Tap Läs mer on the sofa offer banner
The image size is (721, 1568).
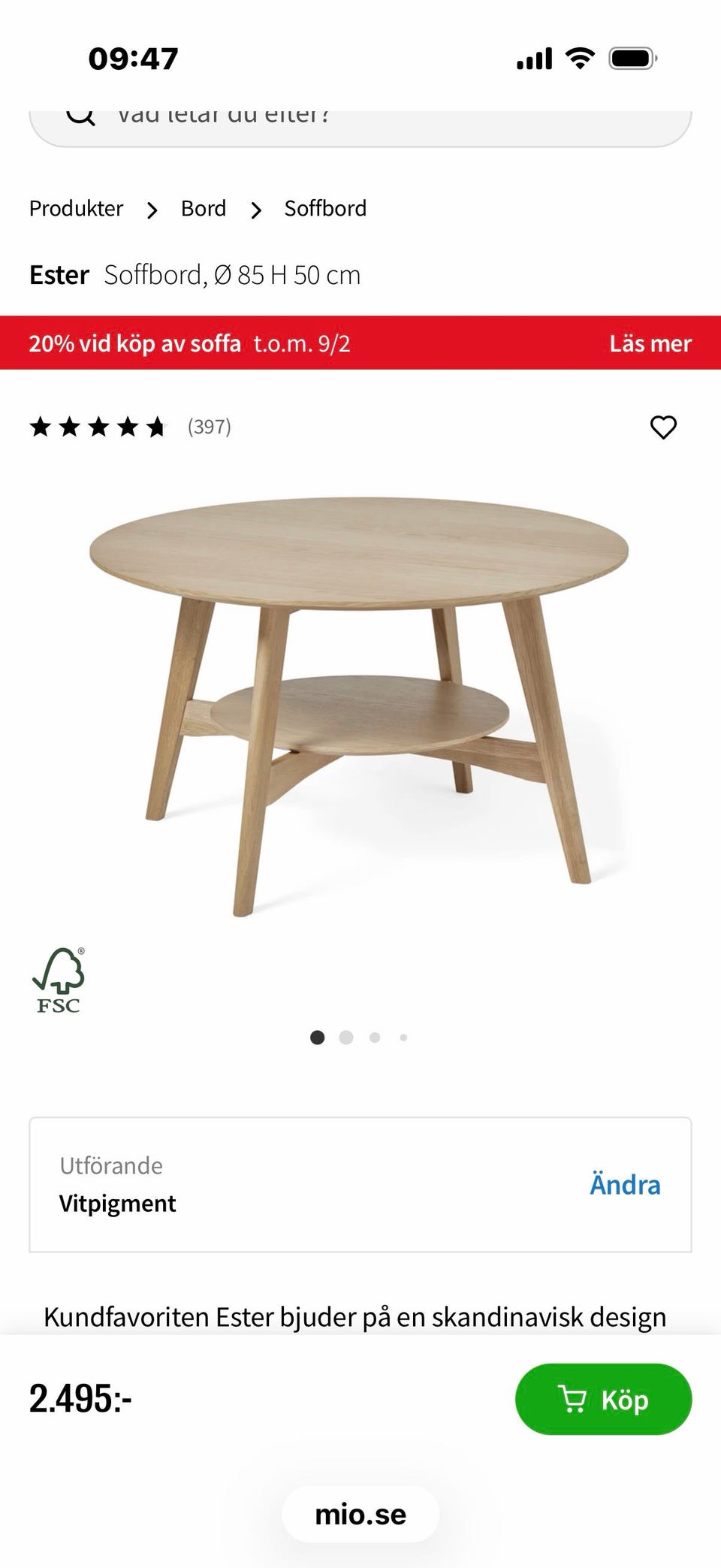point(650,343)
